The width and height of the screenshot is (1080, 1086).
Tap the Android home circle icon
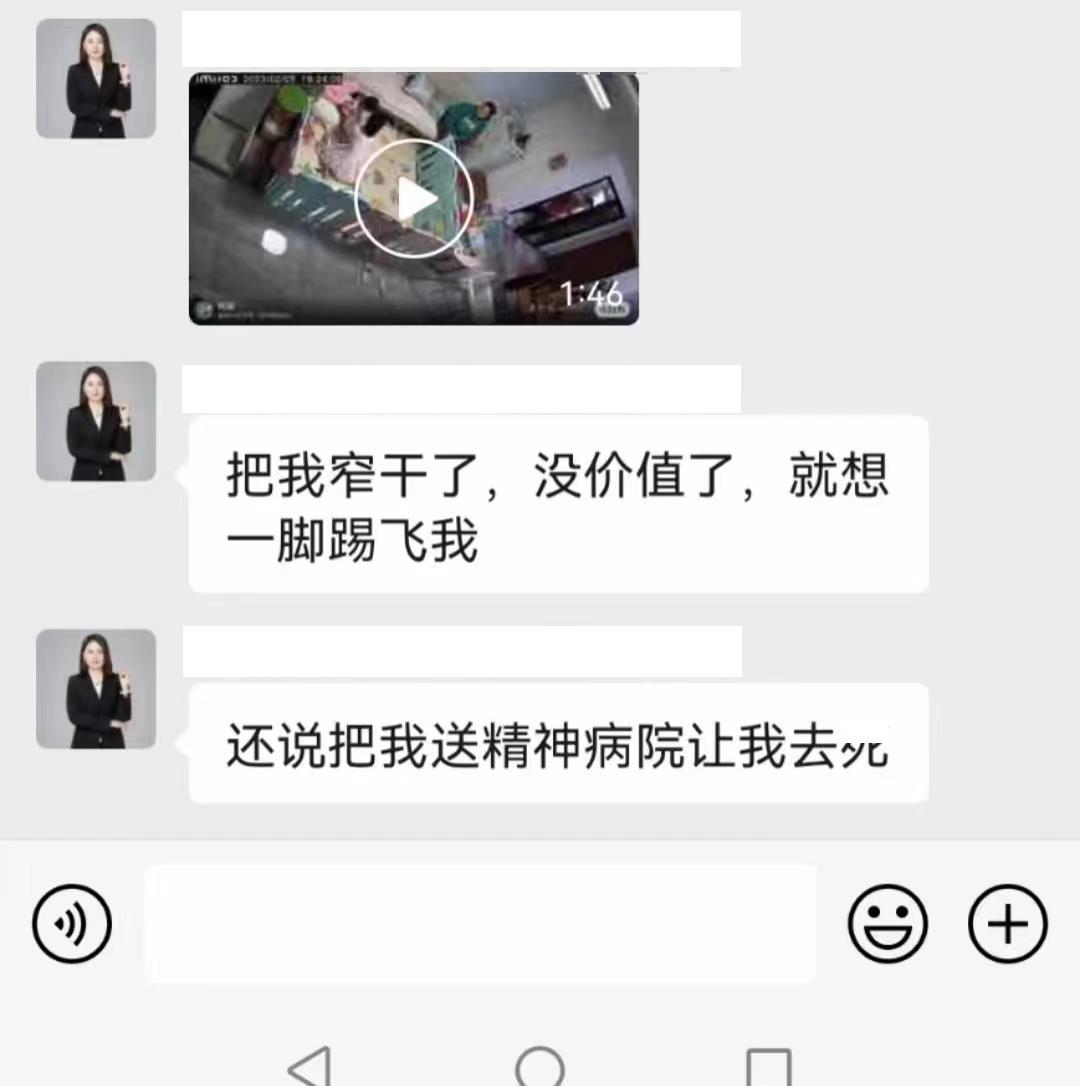pyautogui.click(x=540, y=1066)
